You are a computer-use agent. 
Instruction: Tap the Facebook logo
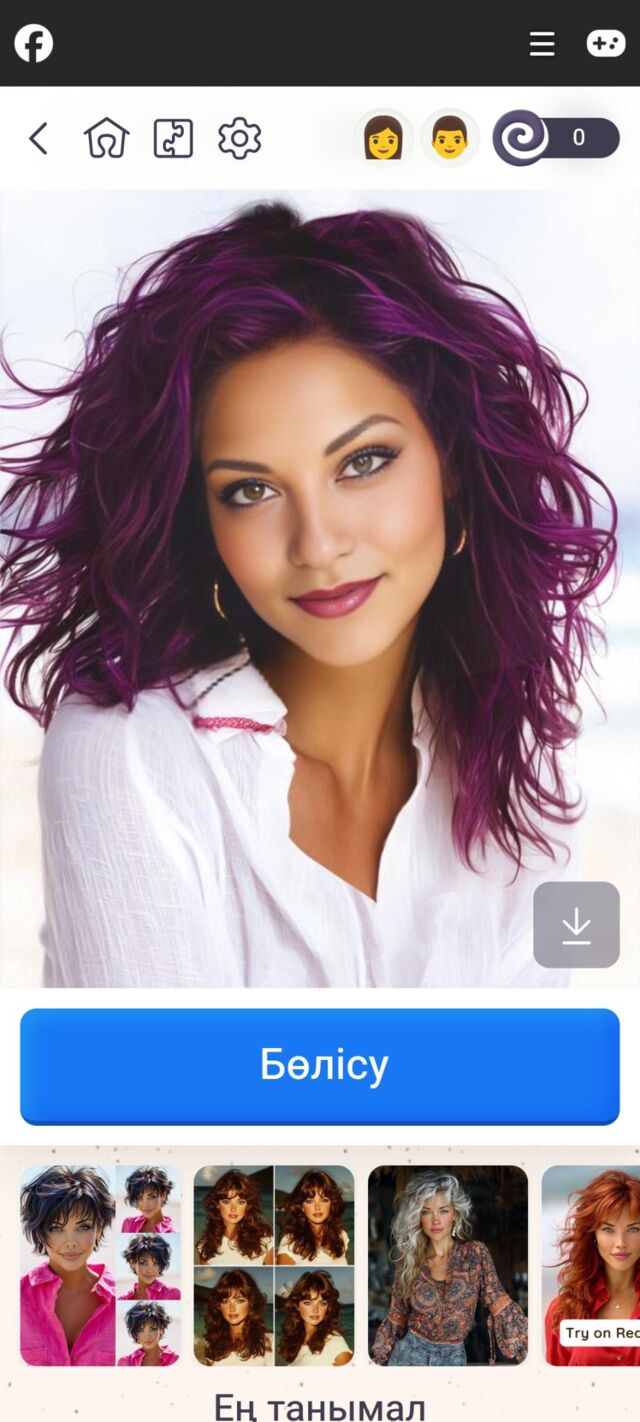pos(34,44)
